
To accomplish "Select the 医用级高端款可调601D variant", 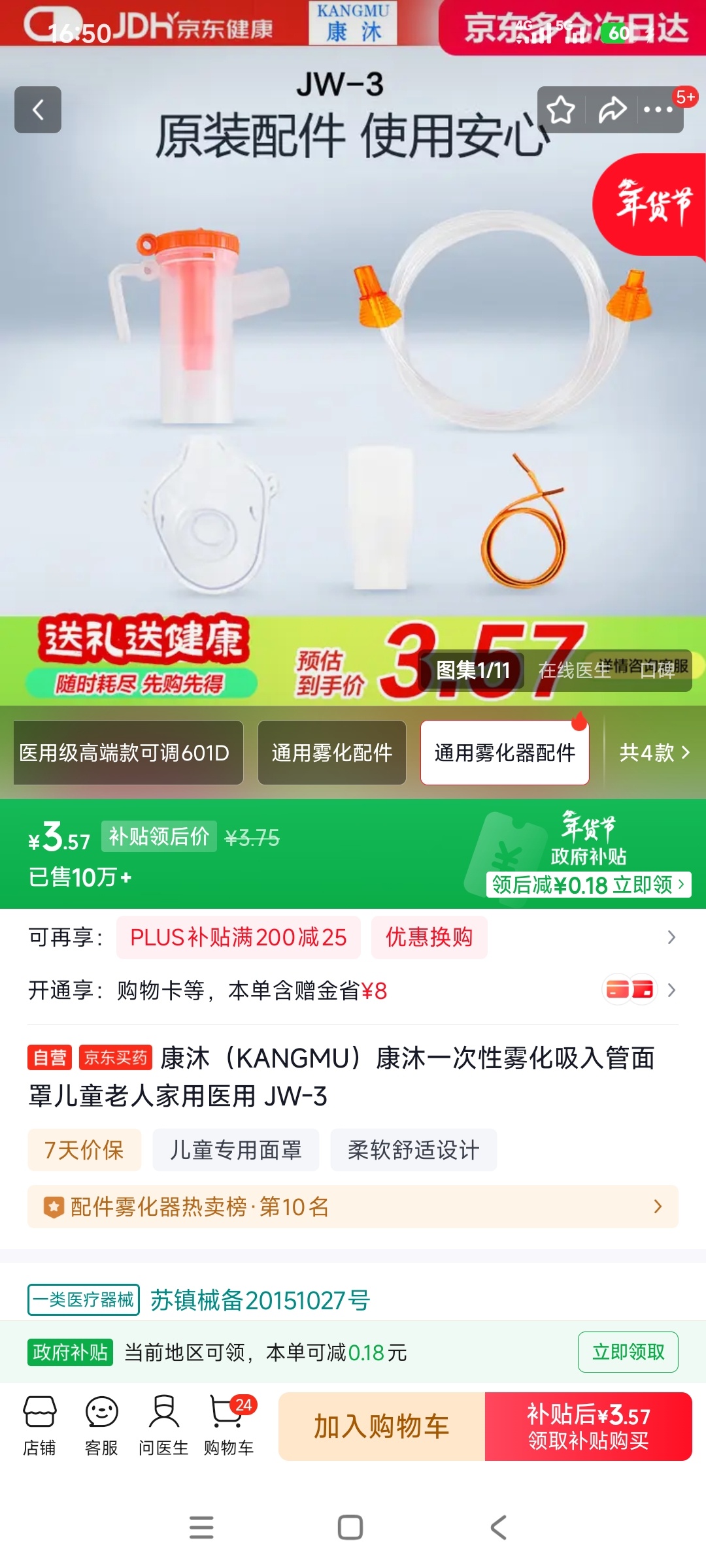I will 128,753.
